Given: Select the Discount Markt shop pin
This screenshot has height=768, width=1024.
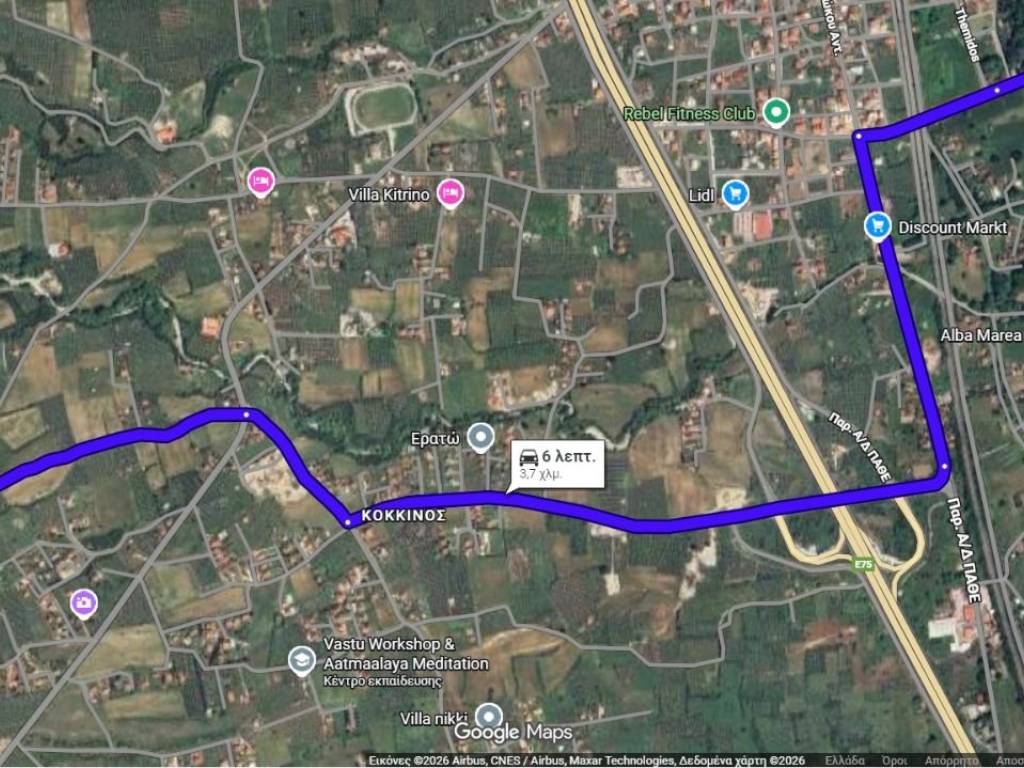Looking at the screenshot, I should tap(878, 226).
